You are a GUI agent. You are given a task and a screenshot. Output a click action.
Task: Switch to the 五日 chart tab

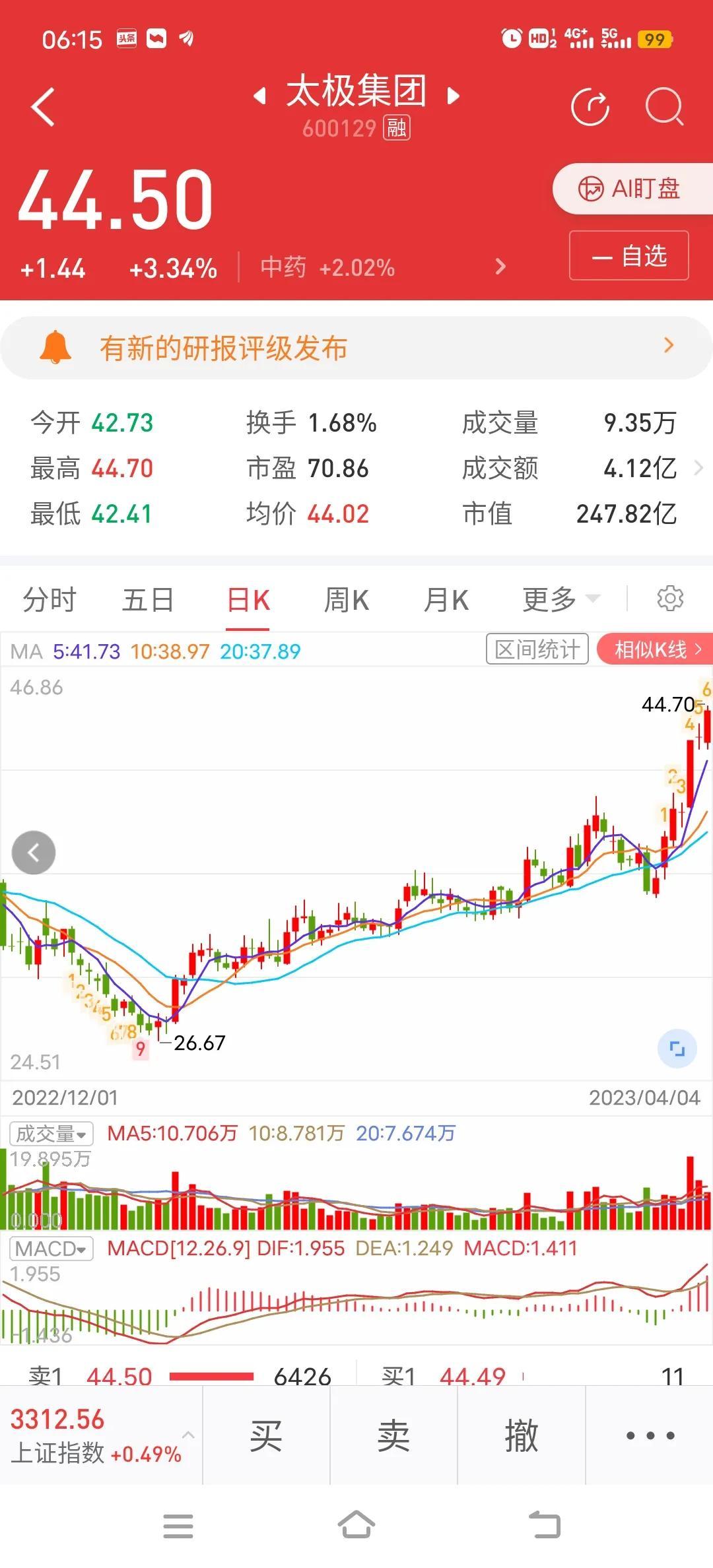coord(148,600)
